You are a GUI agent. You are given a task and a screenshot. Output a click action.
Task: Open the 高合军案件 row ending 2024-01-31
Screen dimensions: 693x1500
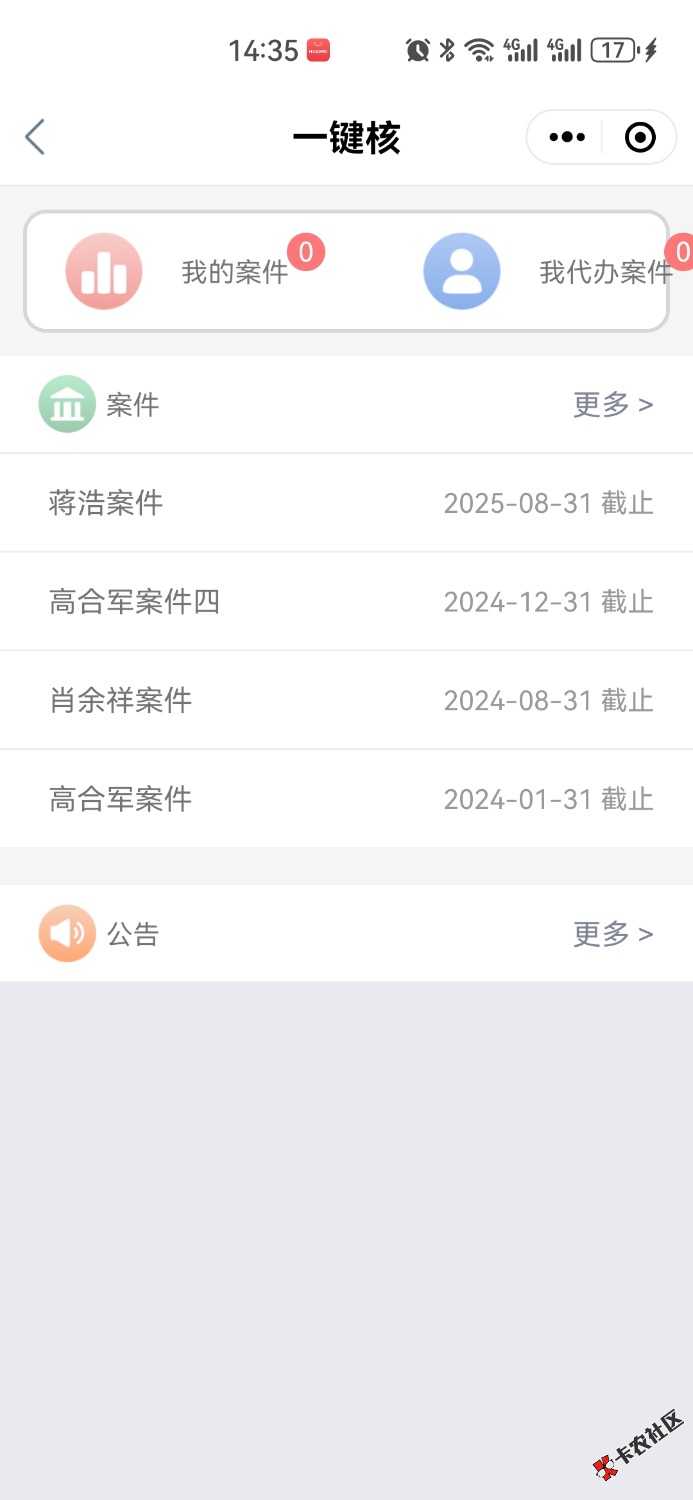click(x=346, y=799)
